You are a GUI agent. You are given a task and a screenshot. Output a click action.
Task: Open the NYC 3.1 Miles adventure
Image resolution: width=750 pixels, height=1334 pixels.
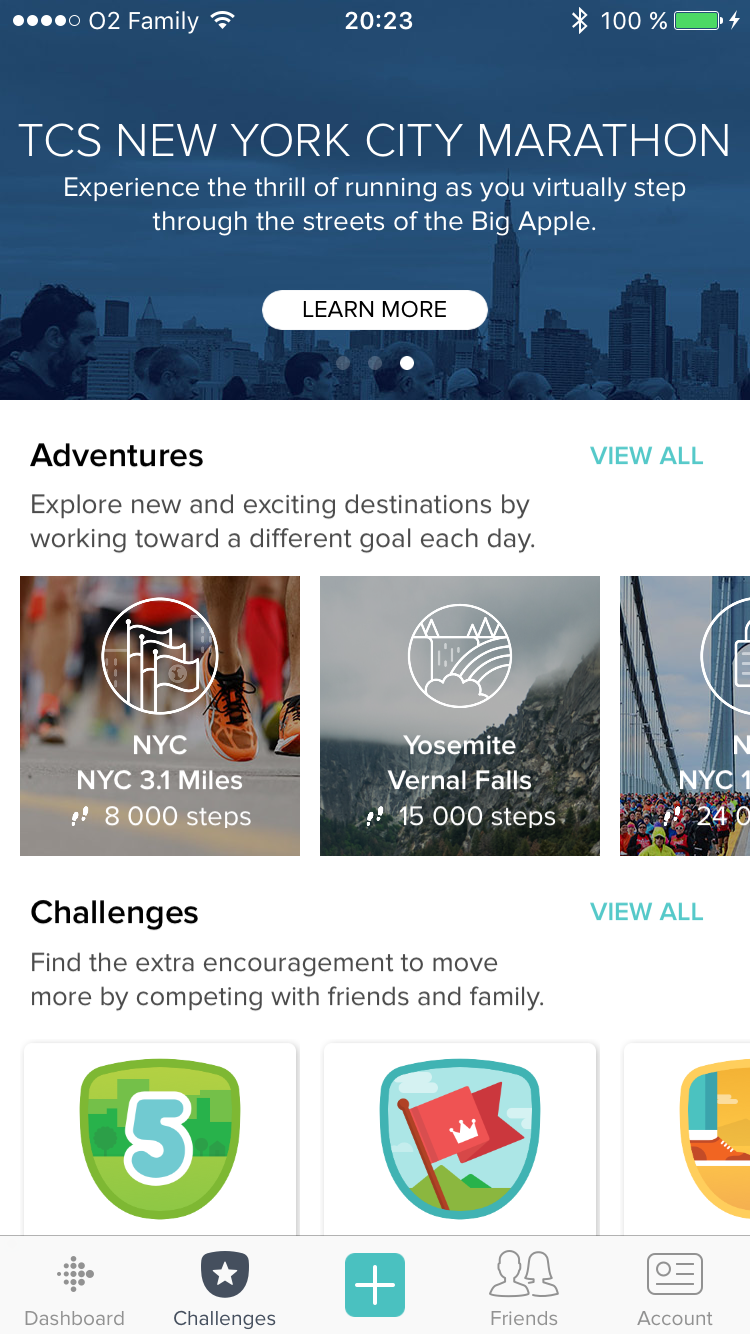(160, 716)
